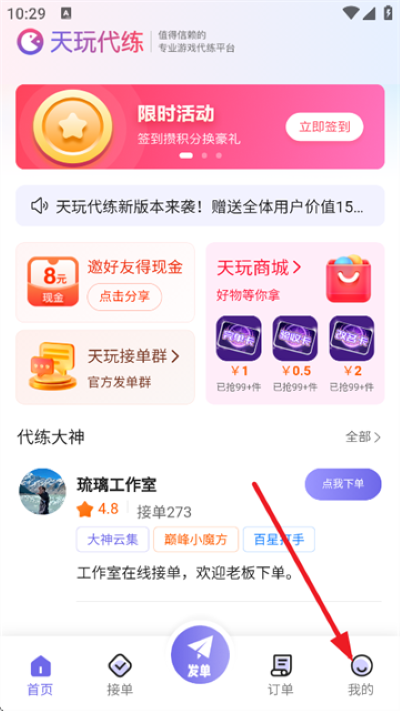Tap the banner page indicator dots
This screenshot has height=711, width=400.
(200, 156)
